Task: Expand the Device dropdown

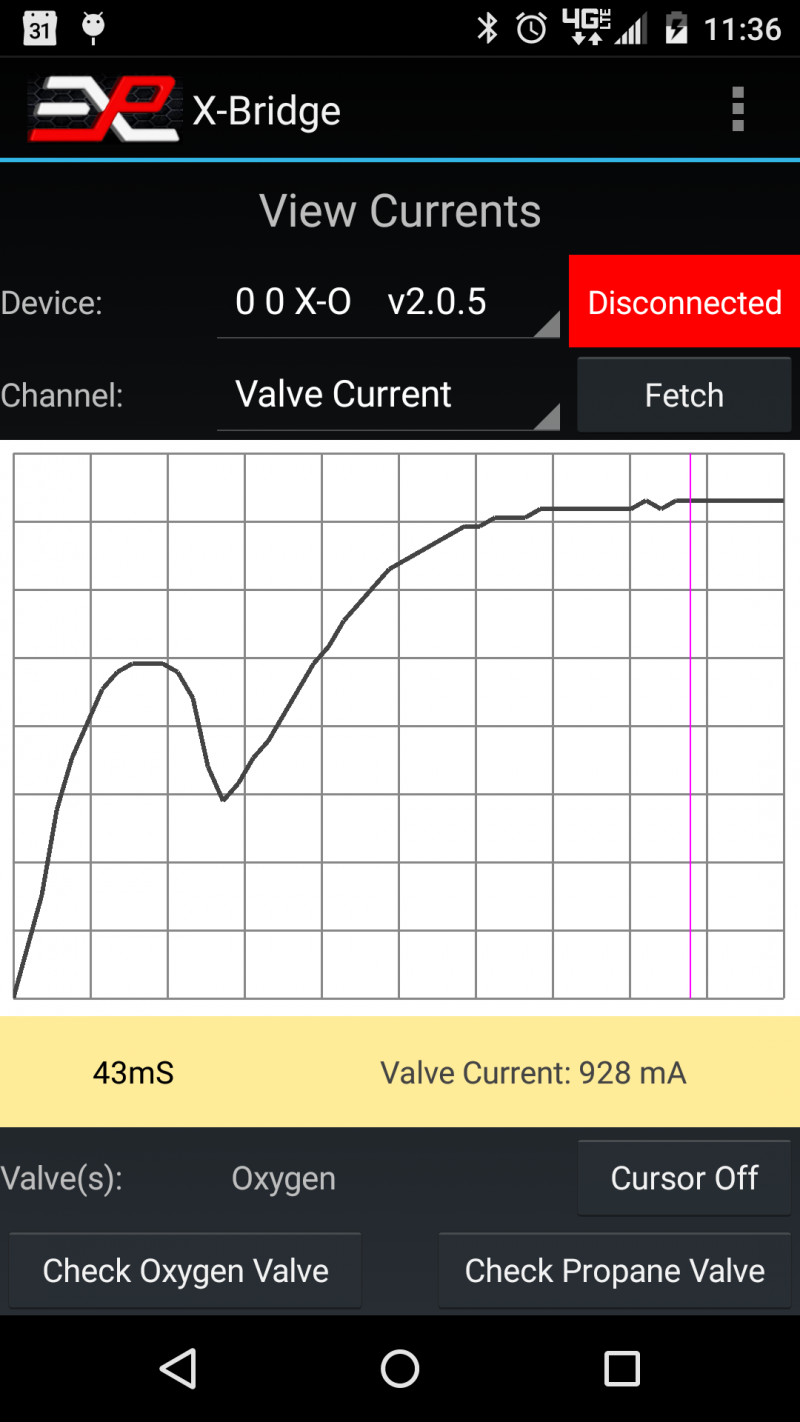Action: tap(388, 302)
